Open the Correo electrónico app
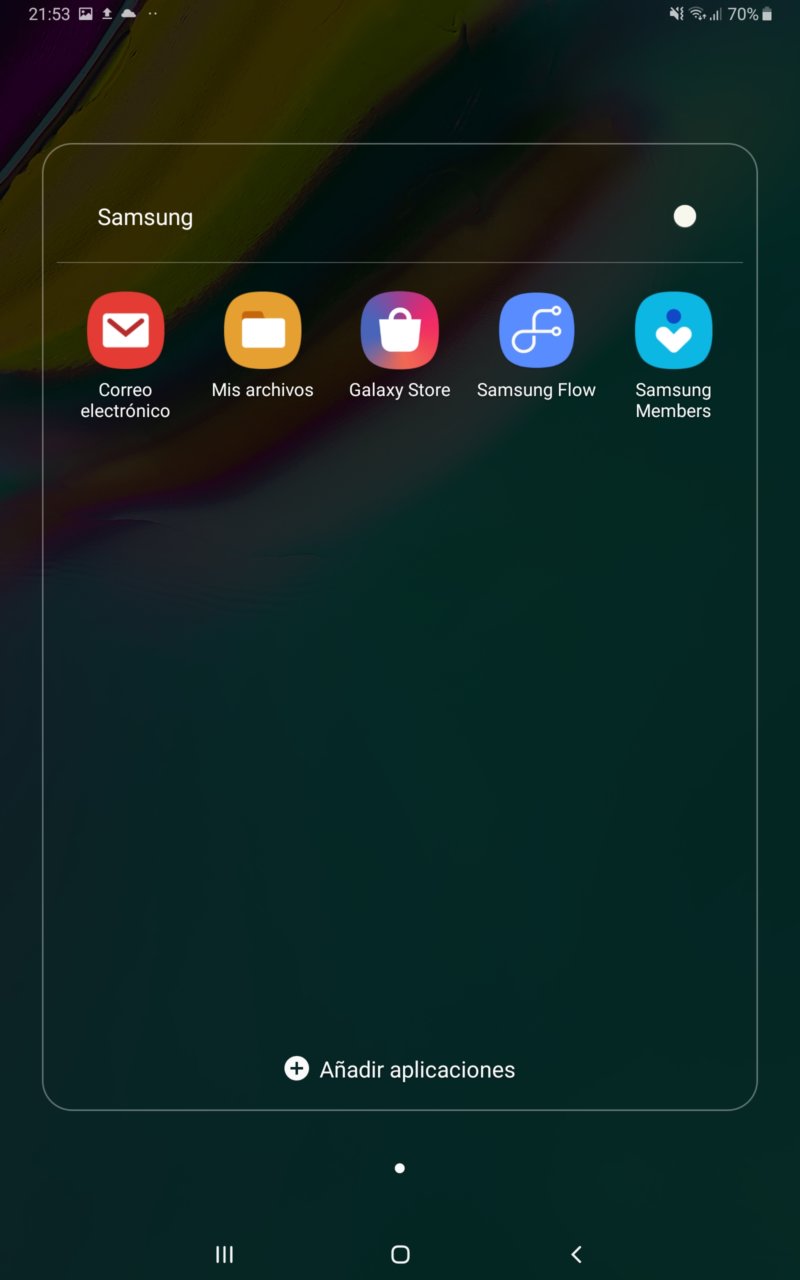This screenshot has width=800, height=1280. 125,331
